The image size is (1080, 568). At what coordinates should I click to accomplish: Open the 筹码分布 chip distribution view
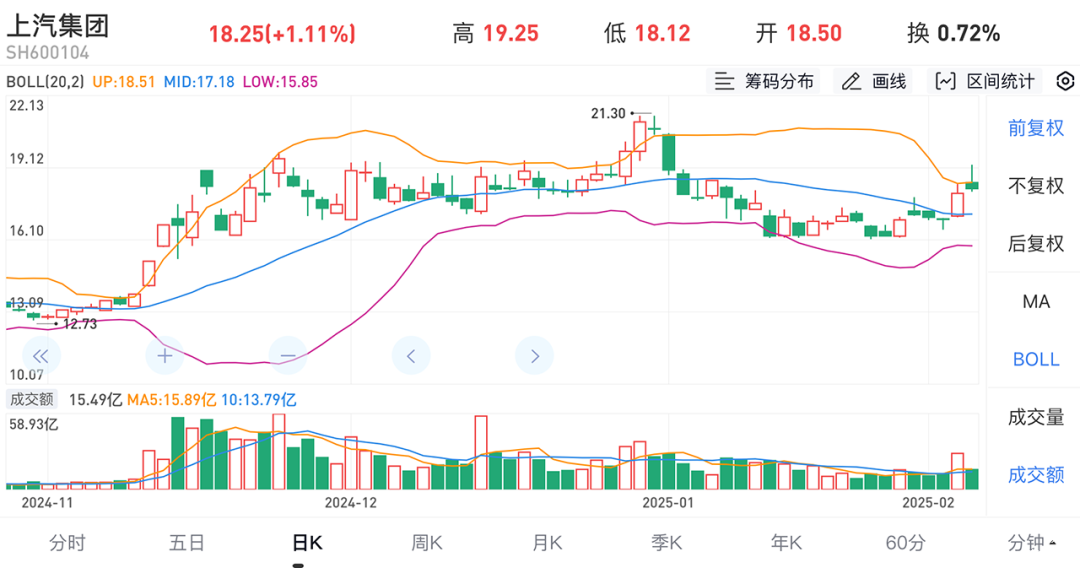pyautogui.click(x=764, y=82)
